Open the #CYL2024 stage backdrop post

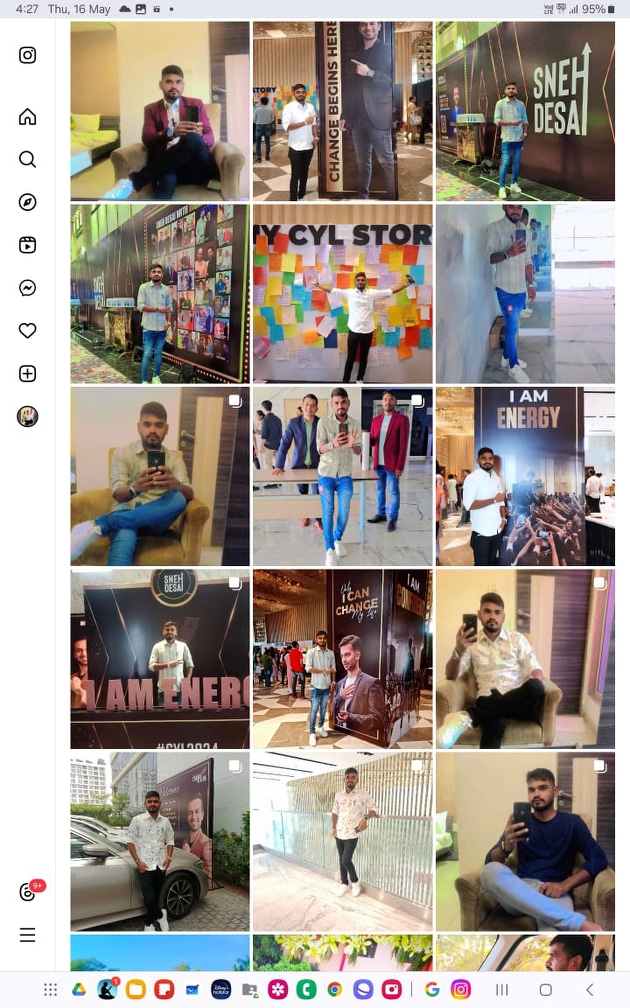(x=160, y=659)
